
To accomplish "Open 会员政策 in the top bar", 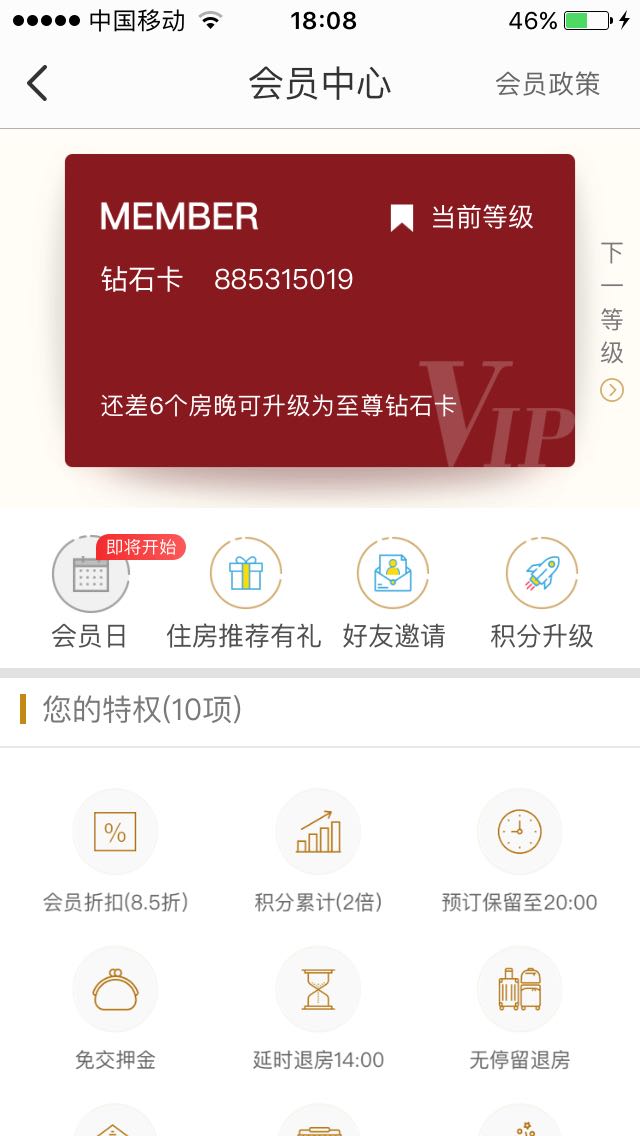I will point(547,84).
